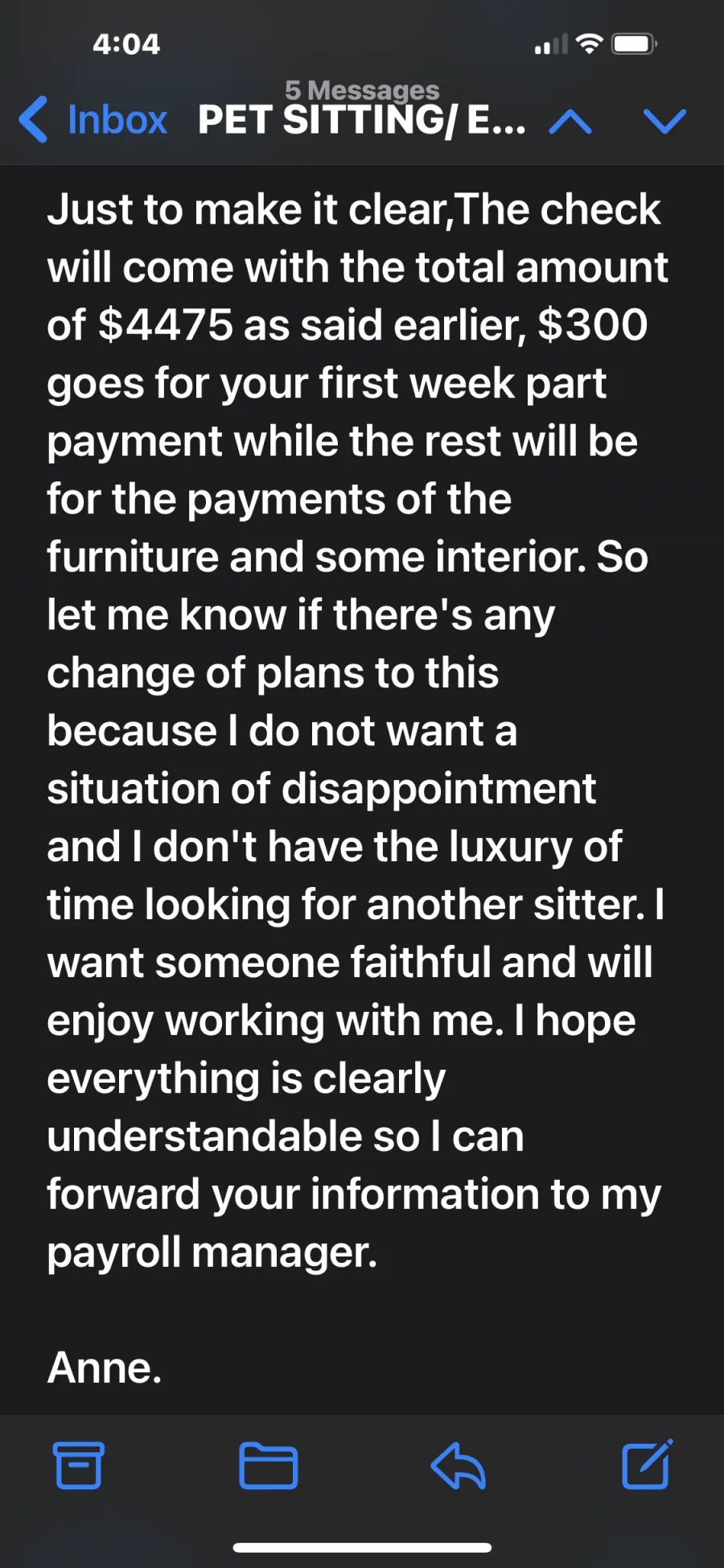Move the message to a folder

[x=269, y=1465]
